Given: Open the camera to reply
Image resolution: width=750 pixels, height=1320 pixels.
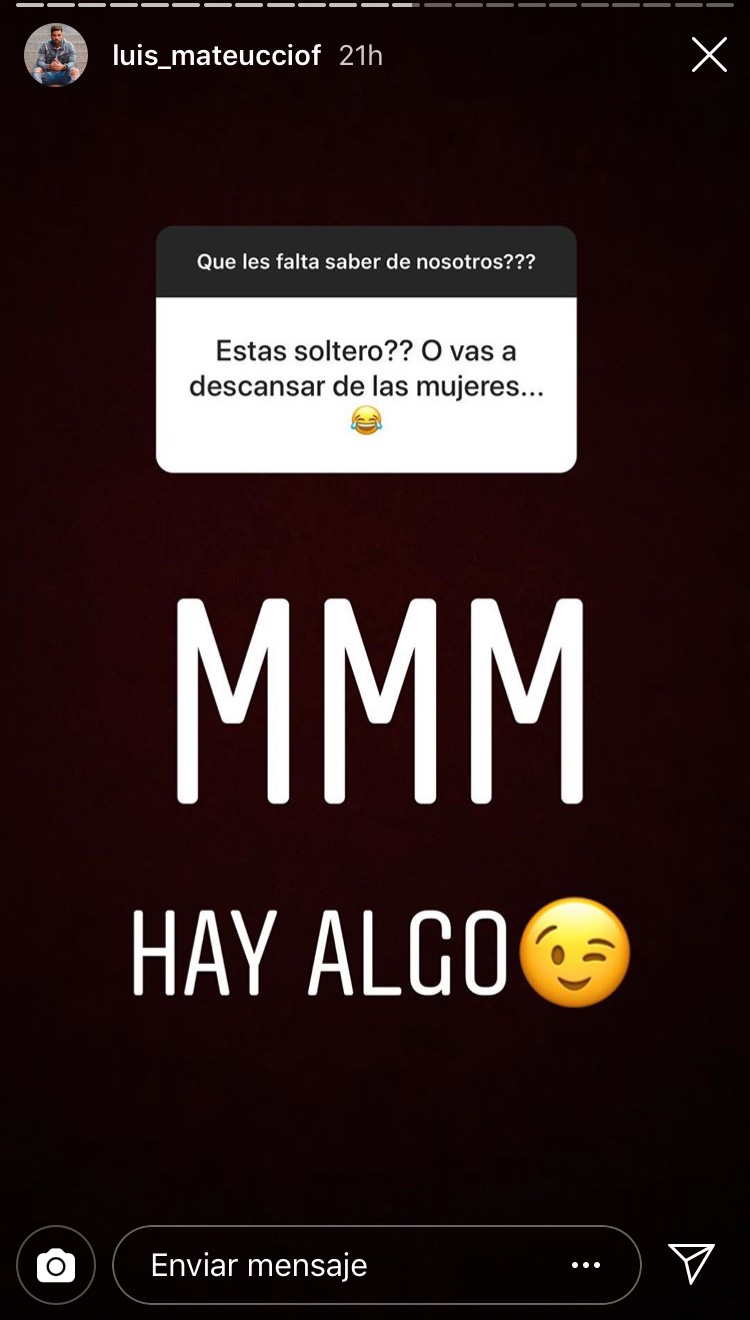Looking at the screenshot, I should tap(56, 1265).
